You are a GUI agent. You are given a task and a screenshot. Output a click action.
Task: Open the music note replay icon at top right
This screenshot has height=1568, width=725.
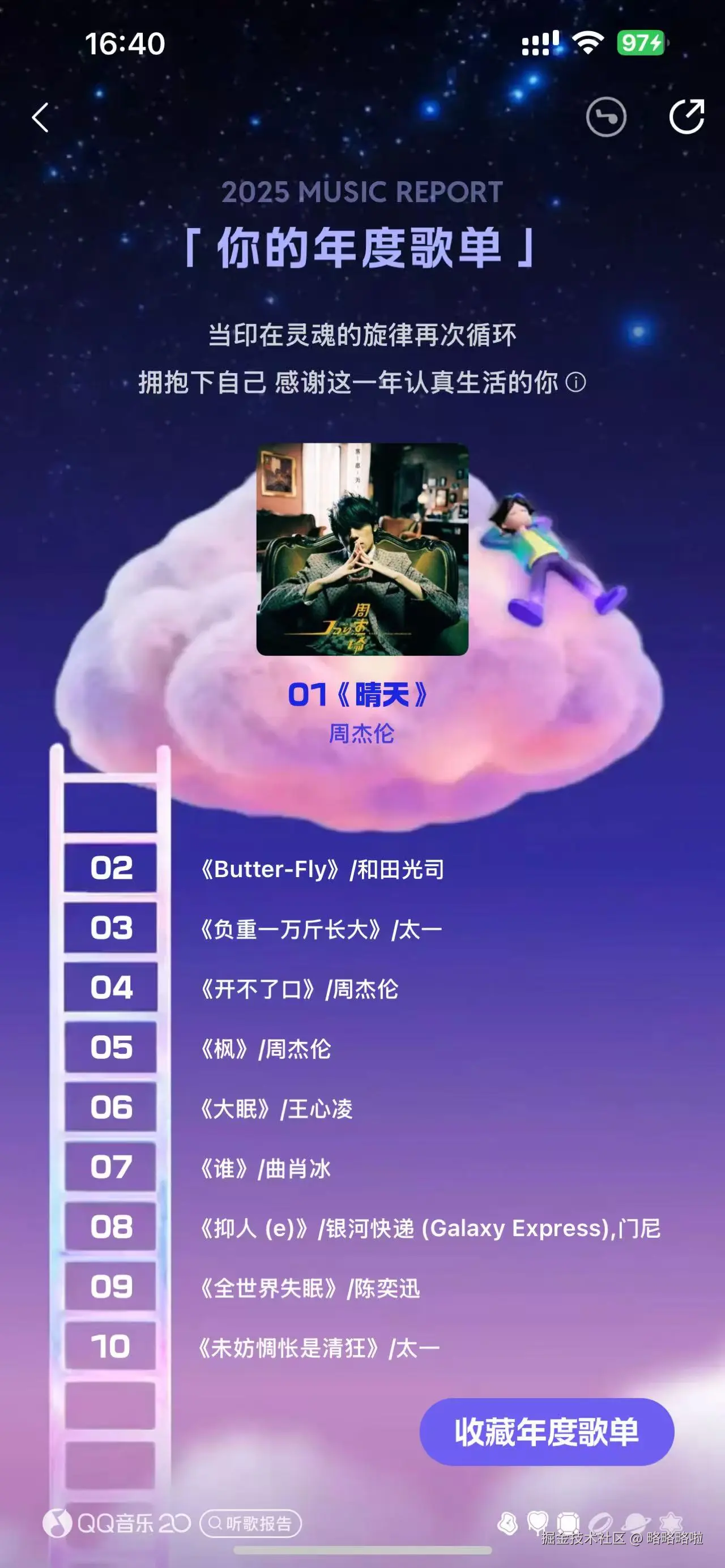click(607, 117)
